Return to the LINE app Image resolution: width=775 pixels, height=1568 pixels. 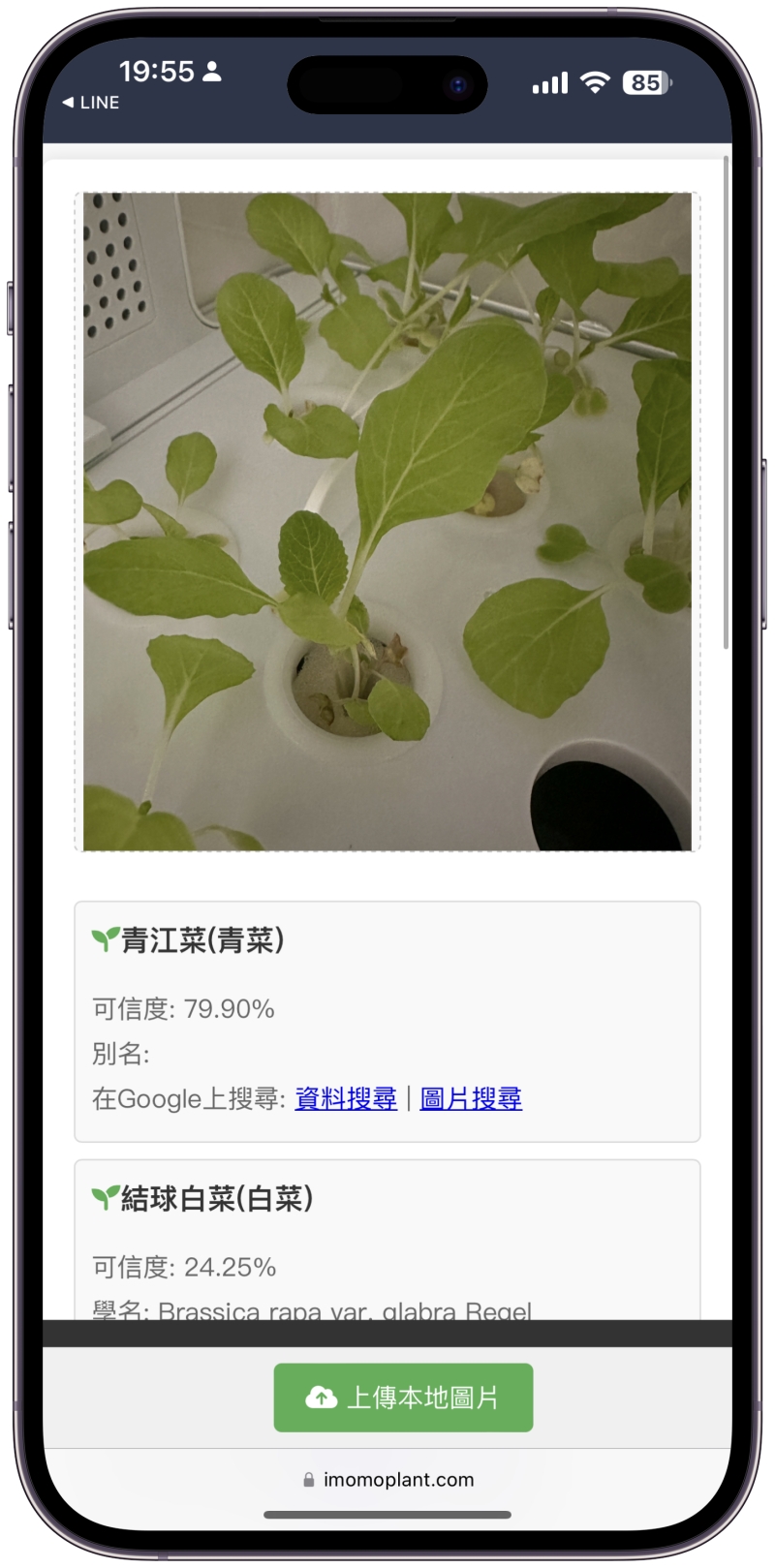coord(91,103)
